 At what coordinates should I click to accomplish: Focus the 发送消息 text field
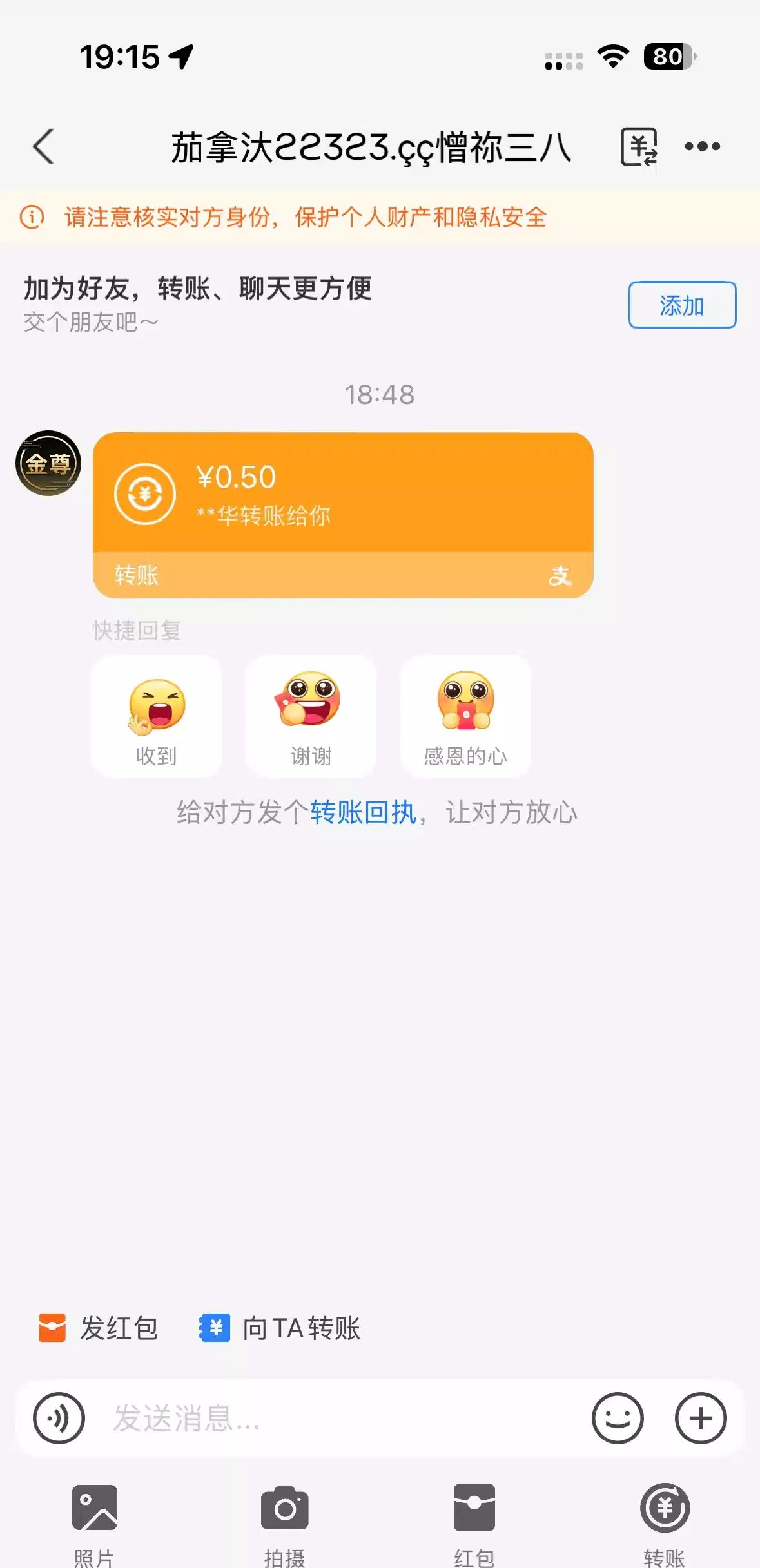pos(335,1418)
